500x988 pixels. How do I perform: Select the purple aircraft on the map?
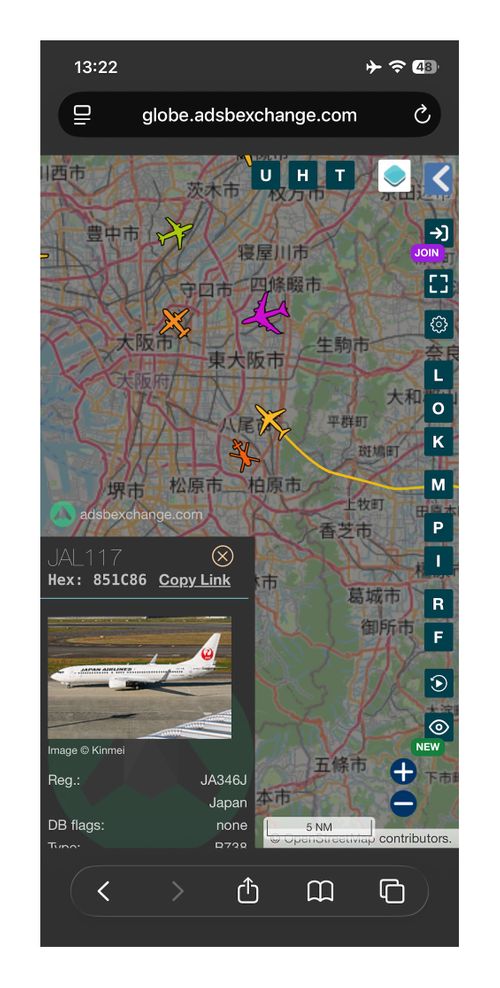click(266, 313)
